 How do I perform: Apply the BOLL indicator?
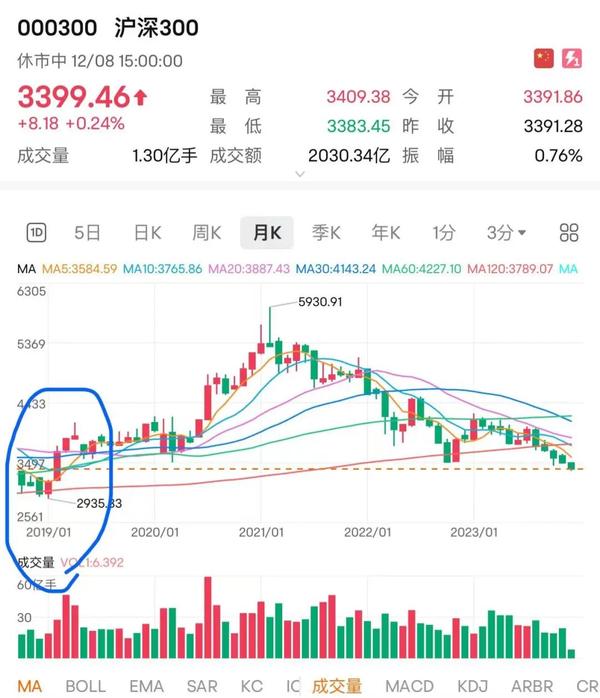85,686
